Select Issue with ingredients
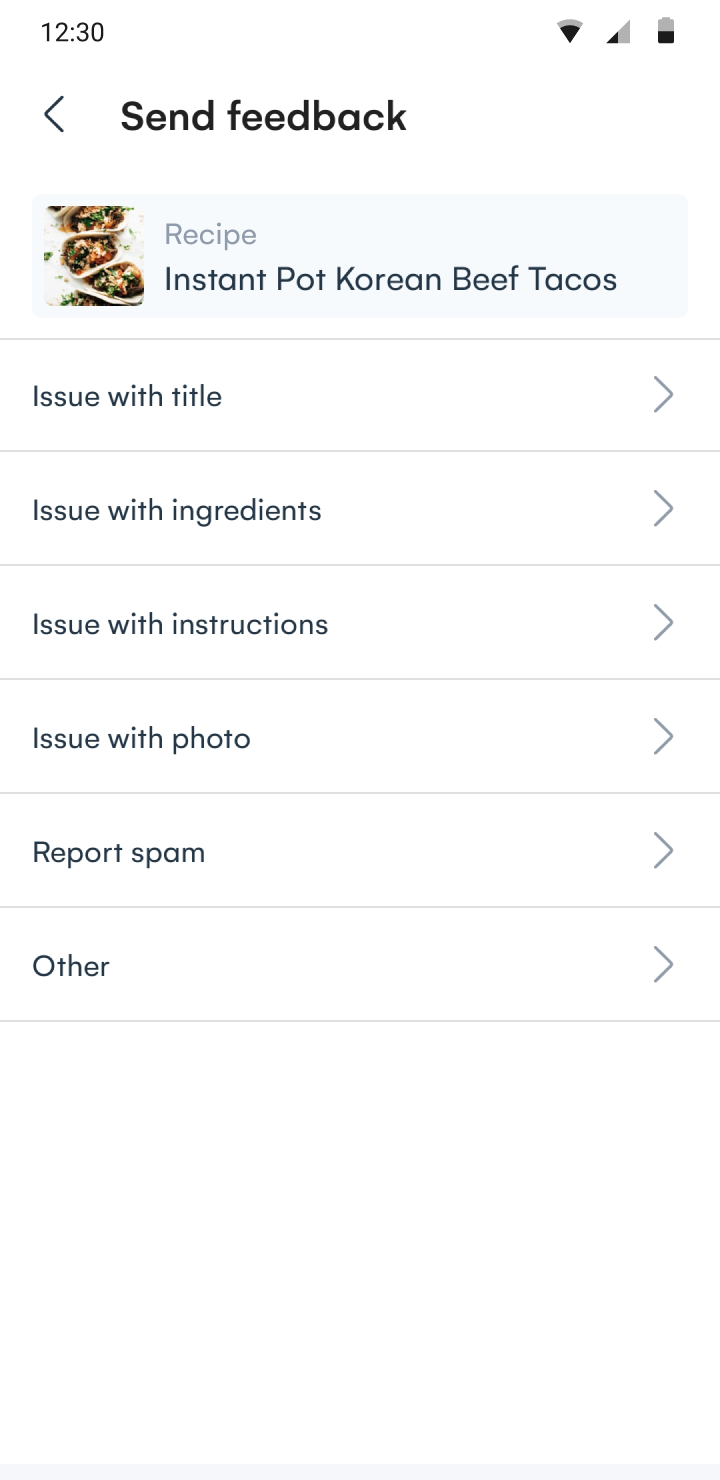Image resolution: width=720 pixels, height=1480 pixels. [360, 509]
